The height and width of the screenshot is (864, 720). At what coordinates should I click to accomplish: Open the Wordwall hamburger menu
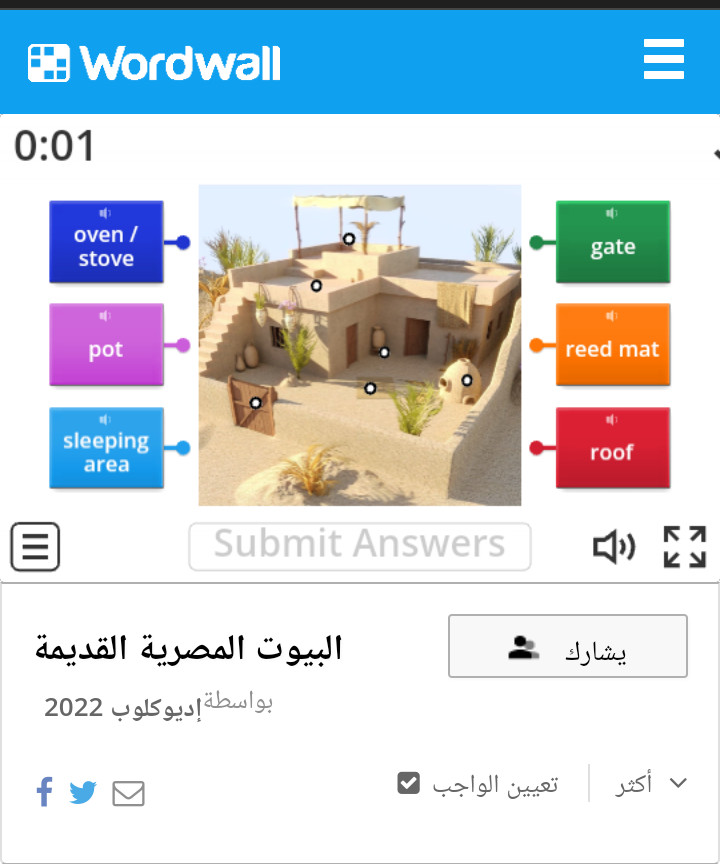(663, 61)
